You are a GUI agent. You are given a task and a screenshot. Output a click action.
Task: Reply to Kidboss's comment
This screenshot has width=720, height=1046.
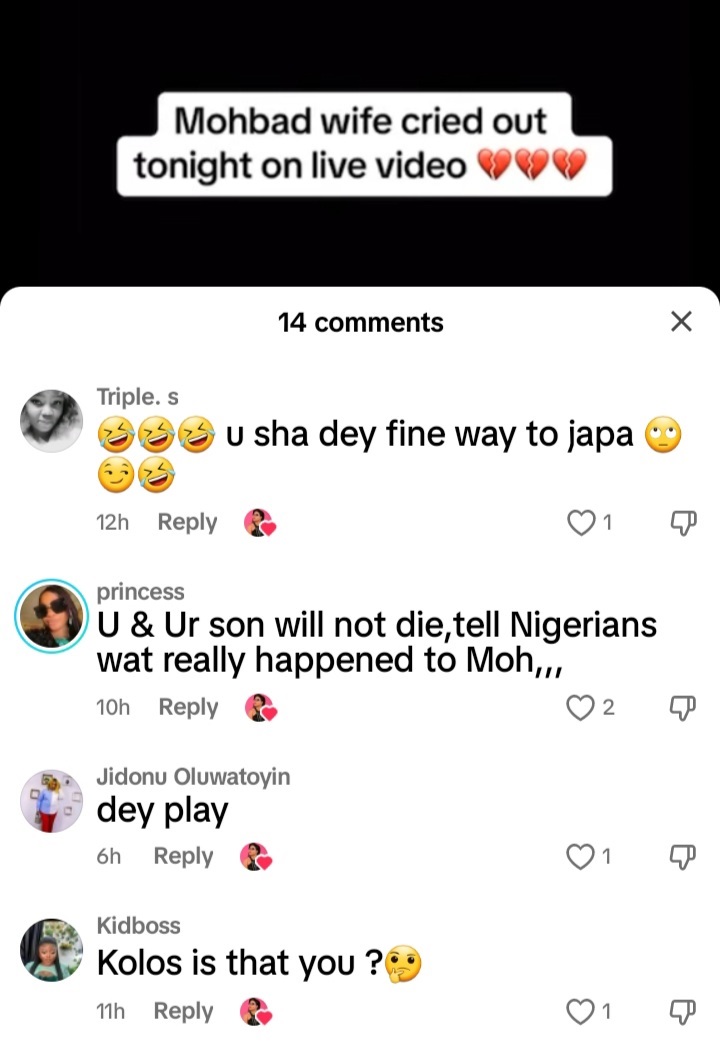(183, 1011)
